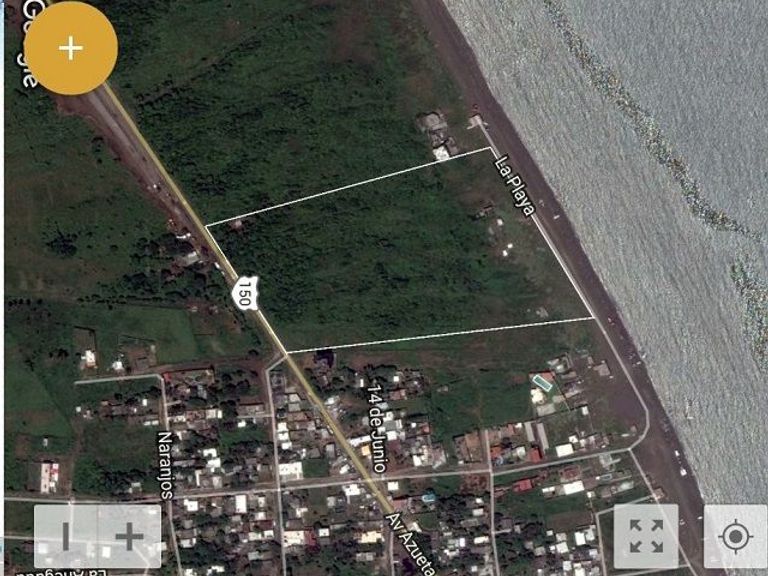
Task: Zoom in using the gray plus button
Action: click(129, 536)
